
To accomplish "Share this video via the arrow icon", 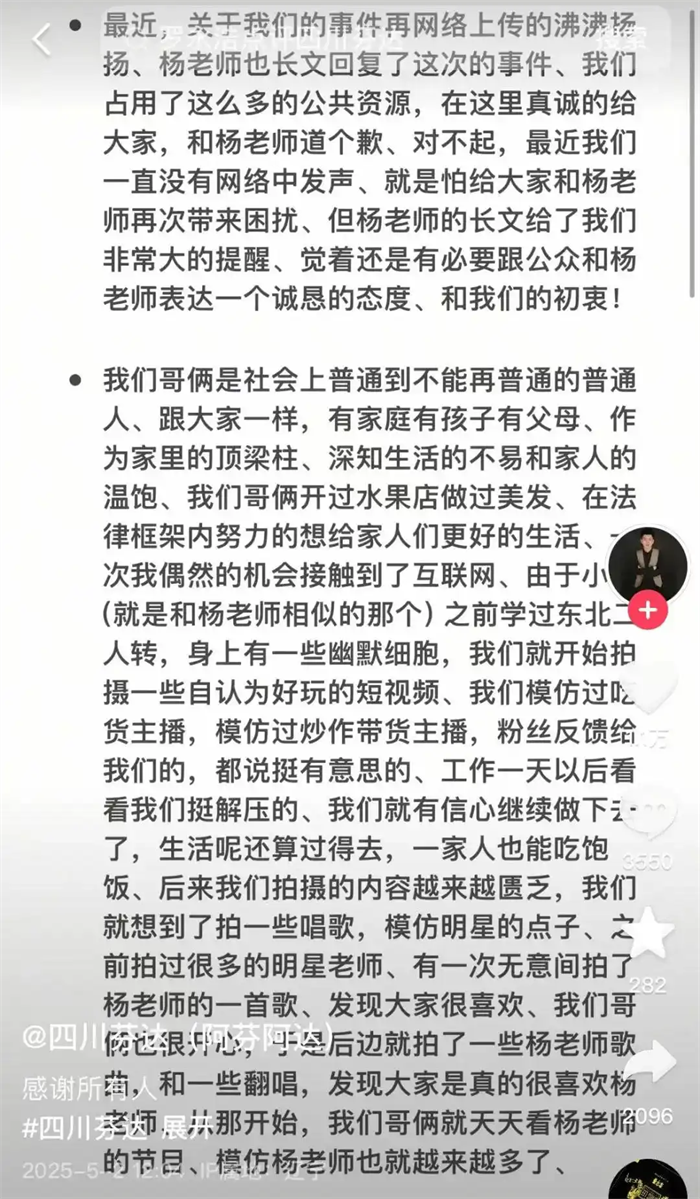I will 648,1063.
